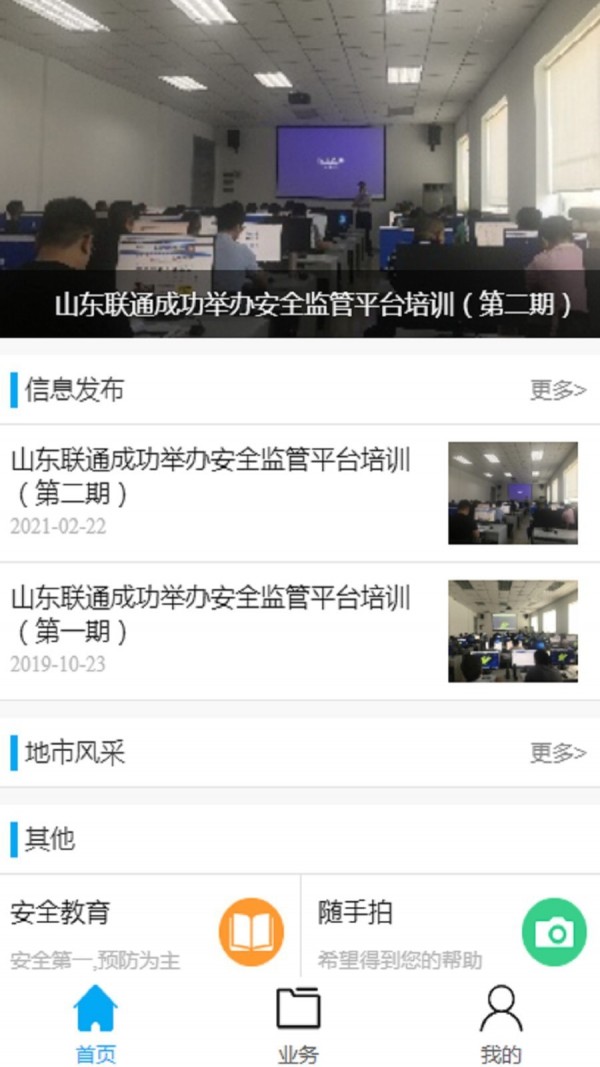Tap 更多> next to 信息发布
Viewport: 600px width, 1067px height.
tap(557, 390)
